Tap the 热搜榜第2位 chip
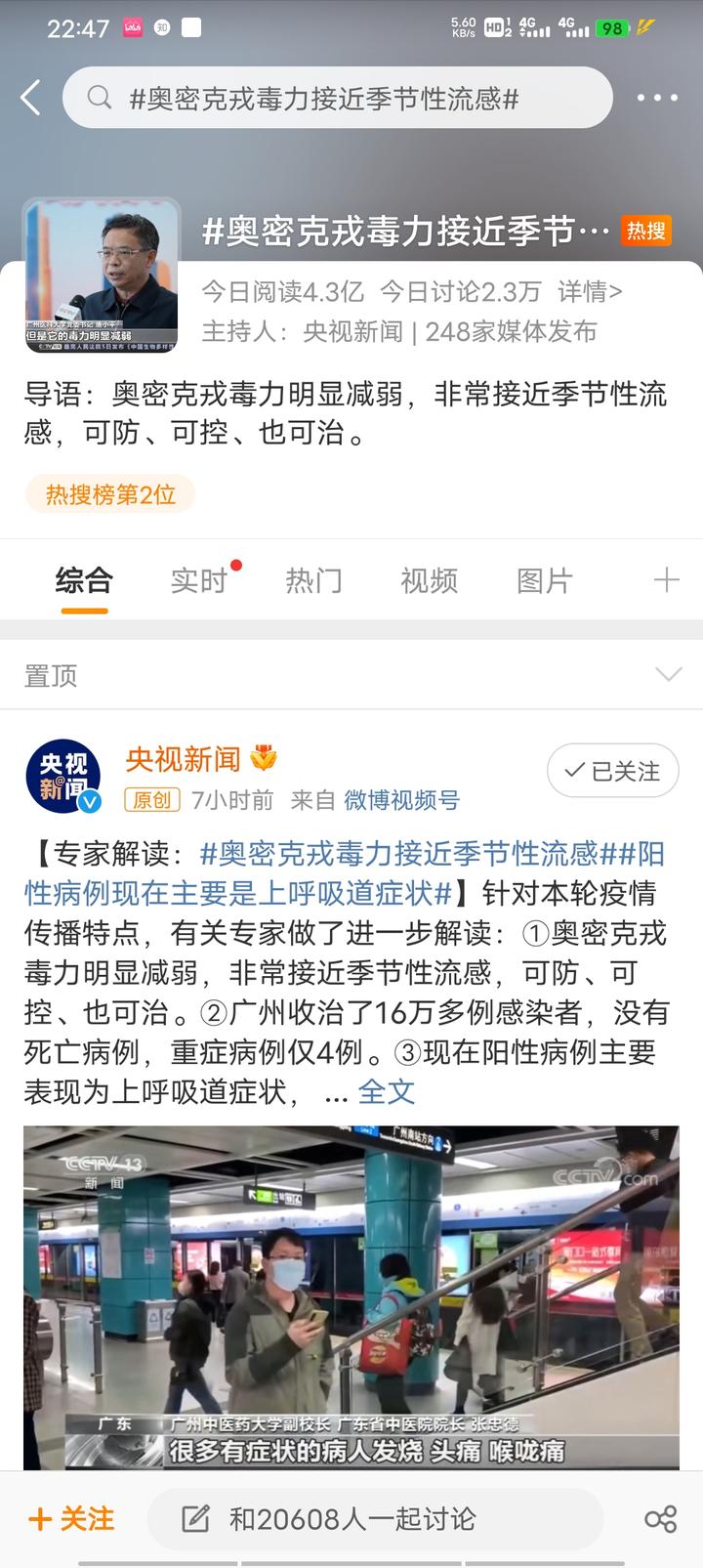 (x=110, y=494)
